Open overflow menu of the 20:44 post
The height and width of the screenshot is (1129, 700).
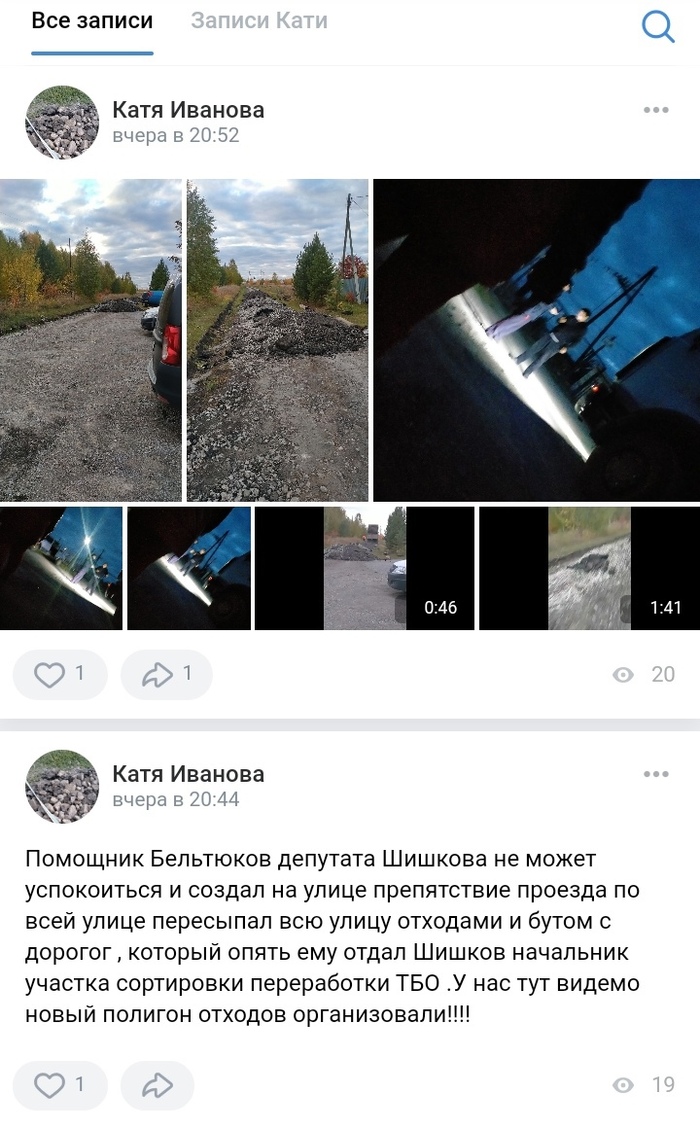click(655, 774)
